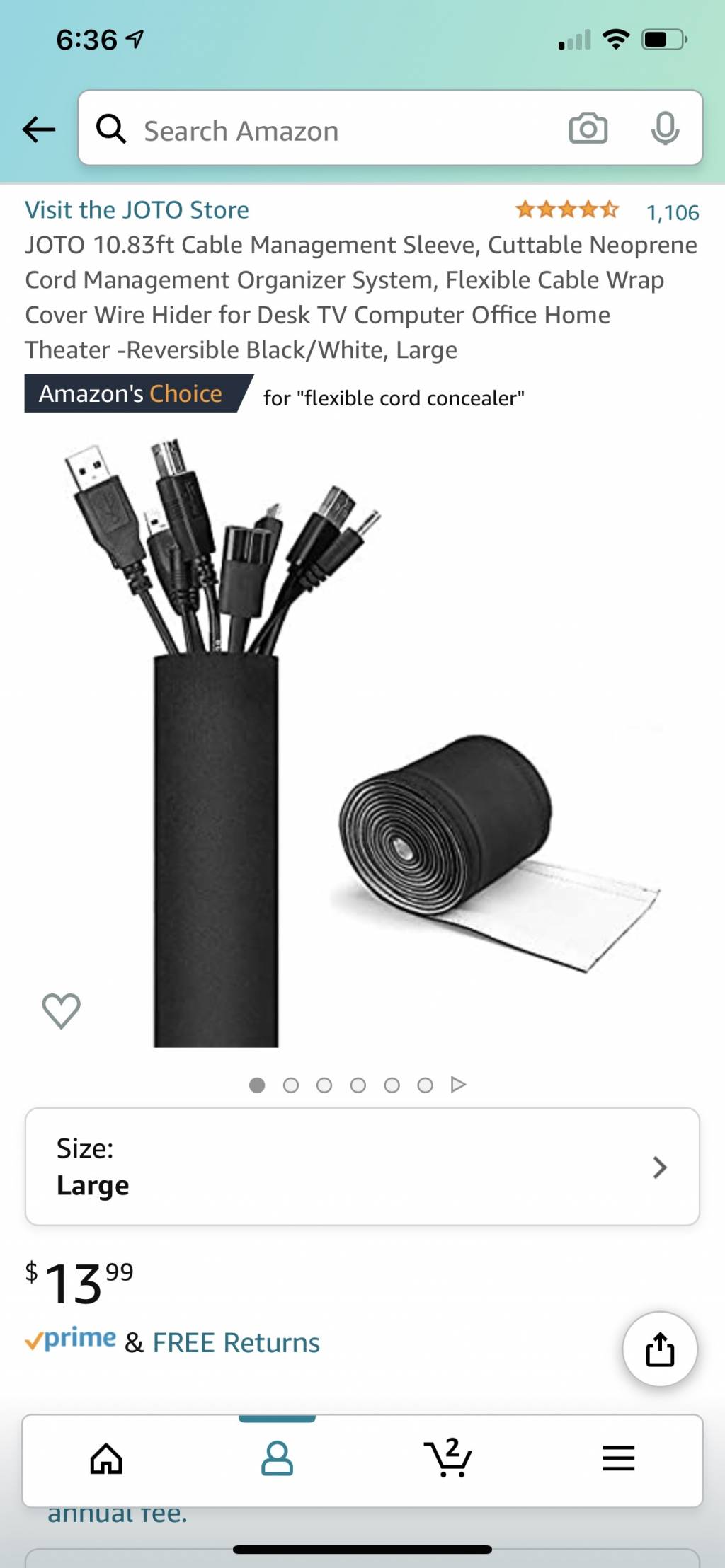Open the cart with 2 items

(x=448, y=1459)
